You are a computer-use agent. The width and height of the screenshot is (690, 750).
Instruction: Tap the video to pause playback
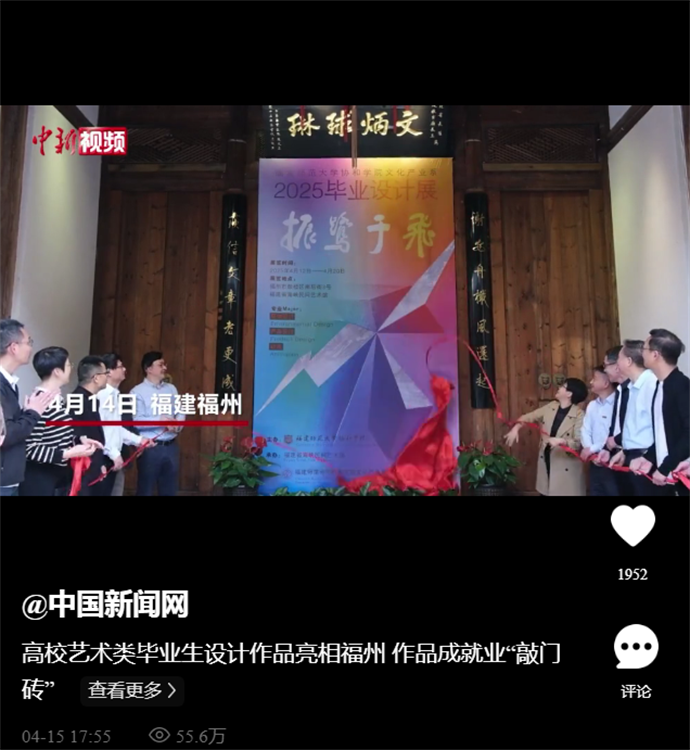coord(345,300)
